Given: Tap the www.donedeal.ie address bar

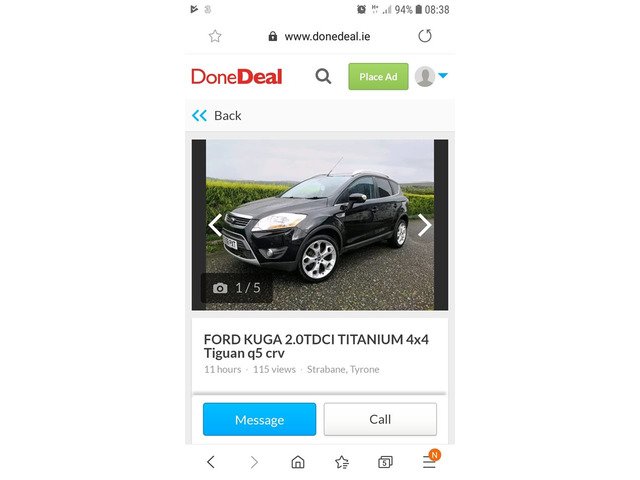Looking at the screenshot, I should [x=319, y=36].
